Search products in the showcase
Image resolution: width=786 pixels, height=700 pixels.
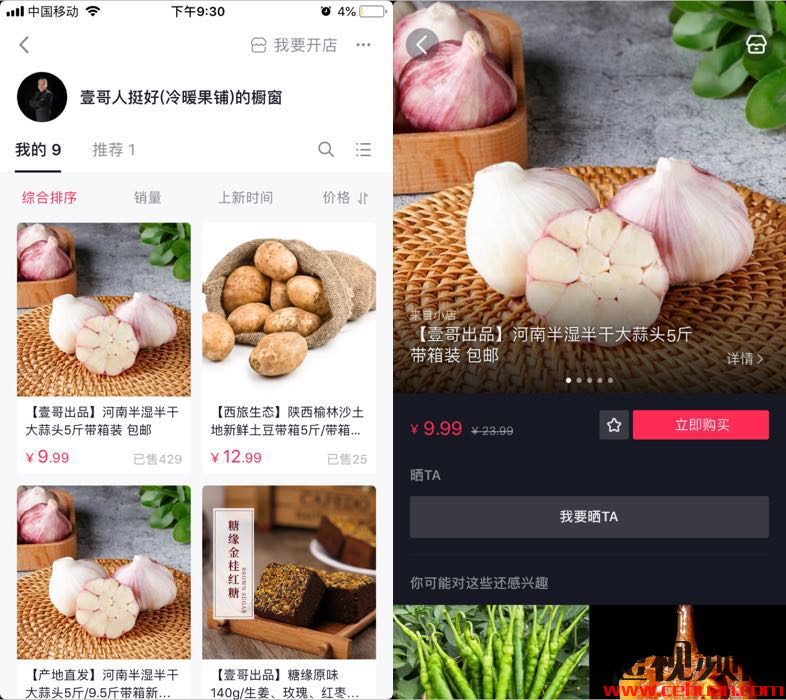[x=326, y=150]
